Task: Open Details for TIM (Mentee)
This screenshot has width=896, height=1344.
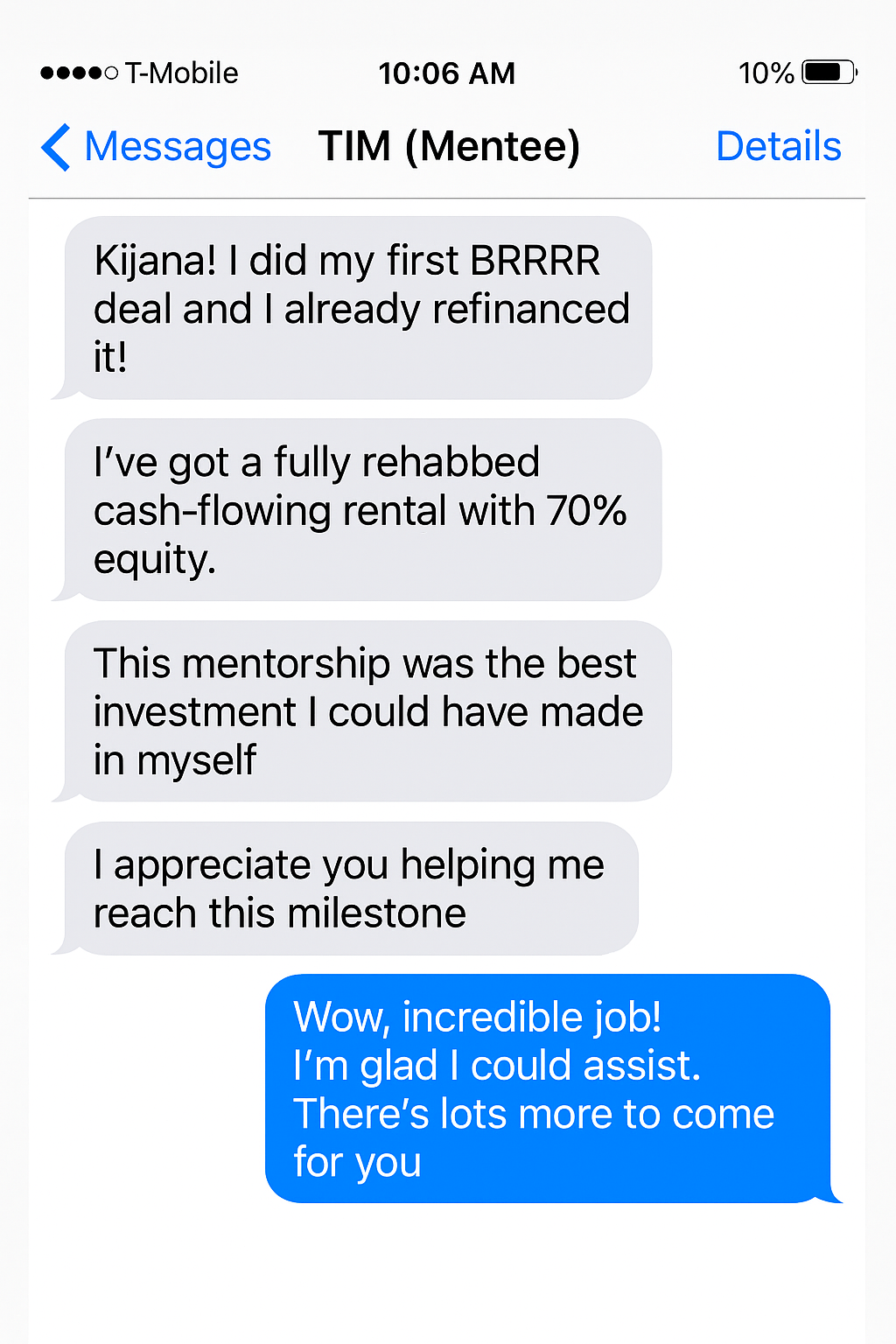Action: pyautogui.click(x=778, y=146)
